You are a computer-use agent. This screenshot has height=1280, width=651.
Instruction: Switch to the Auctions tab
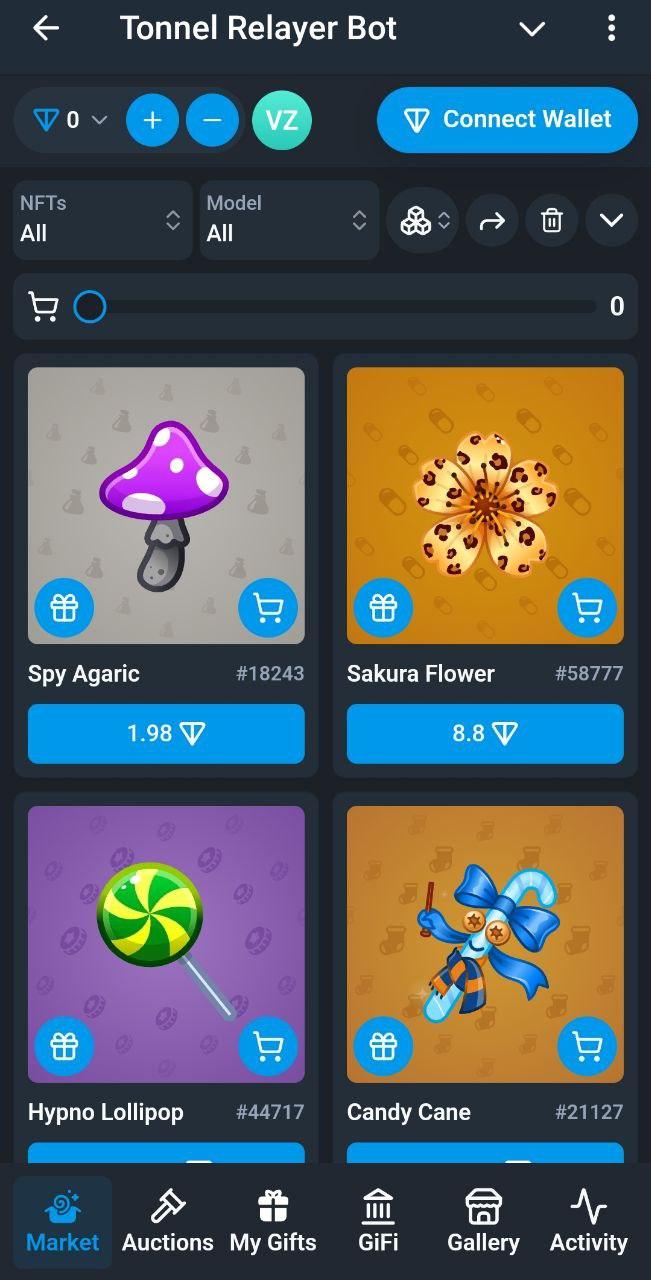tap(168, 1221)
